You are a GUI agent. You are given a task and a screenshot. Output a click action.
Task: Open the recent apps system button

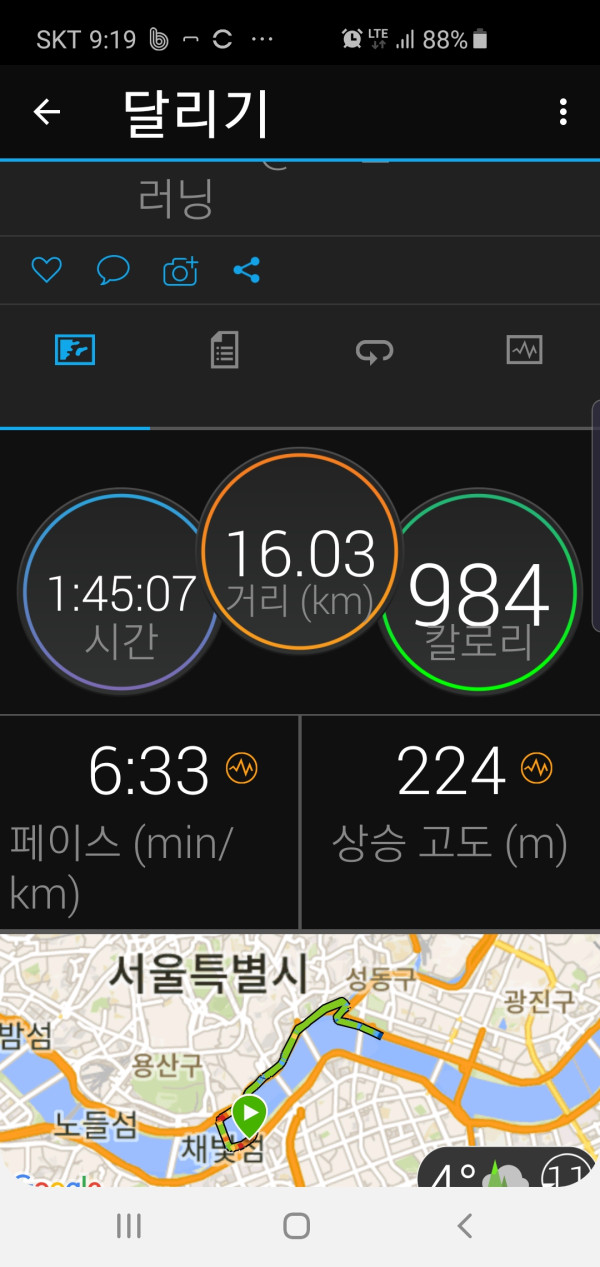pos(129,1226)
